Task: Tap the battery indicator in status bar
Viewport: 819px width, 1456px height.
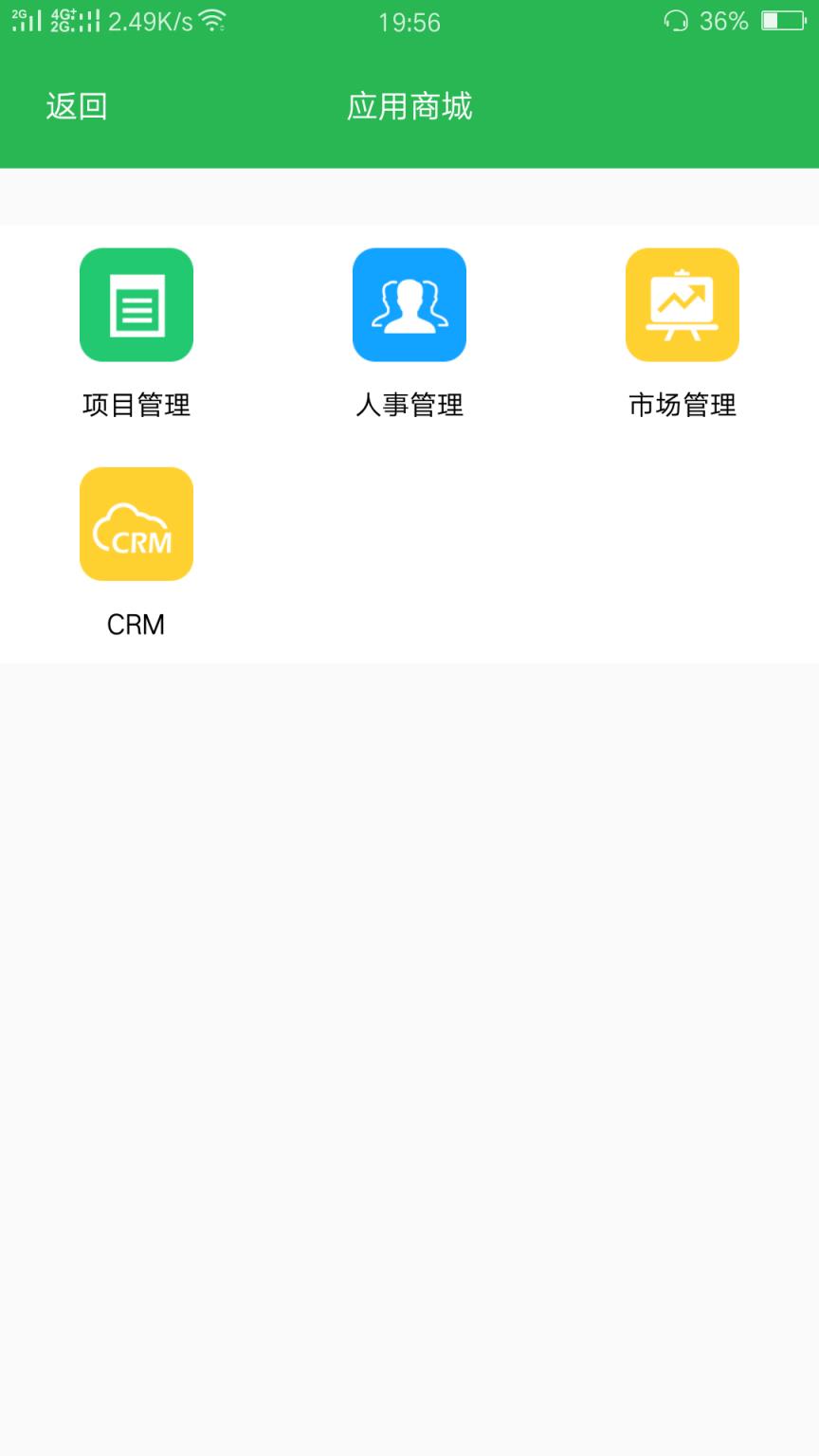Action: 784,21
